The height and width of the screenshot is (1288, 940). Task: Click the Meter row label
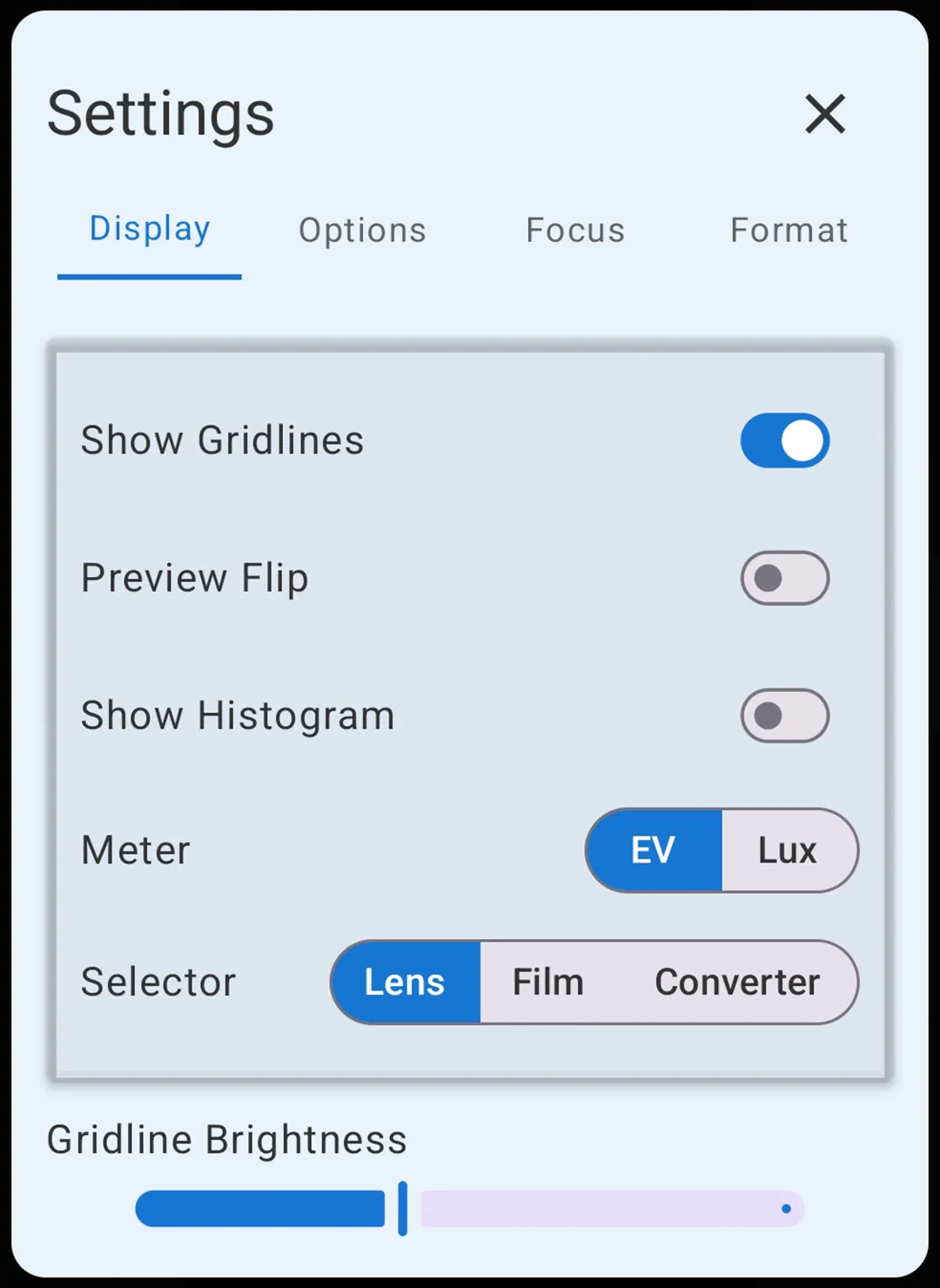(x=135, y=851)
